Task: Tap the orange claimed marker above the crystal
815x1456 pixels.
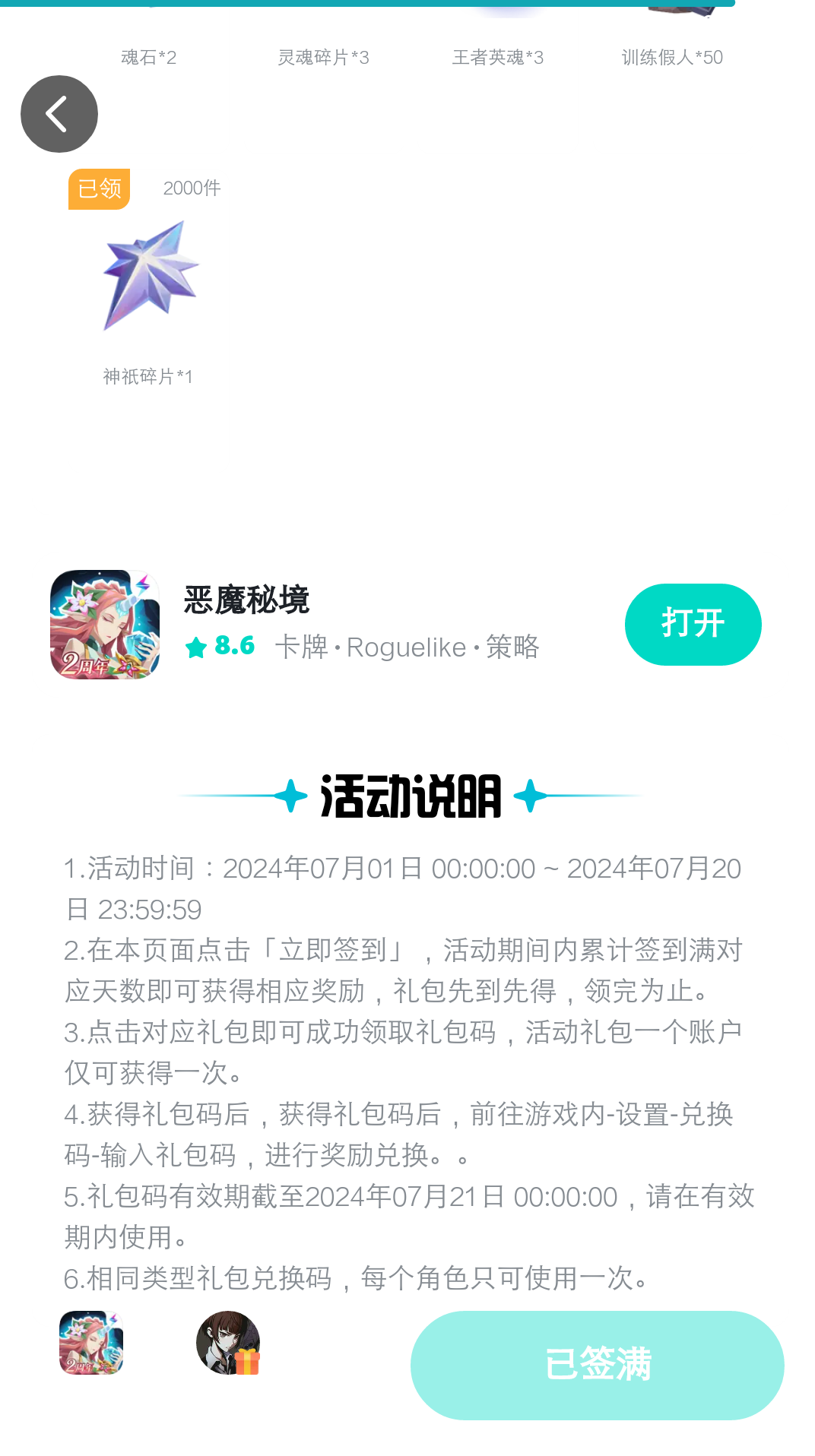Action: (98, 188)
